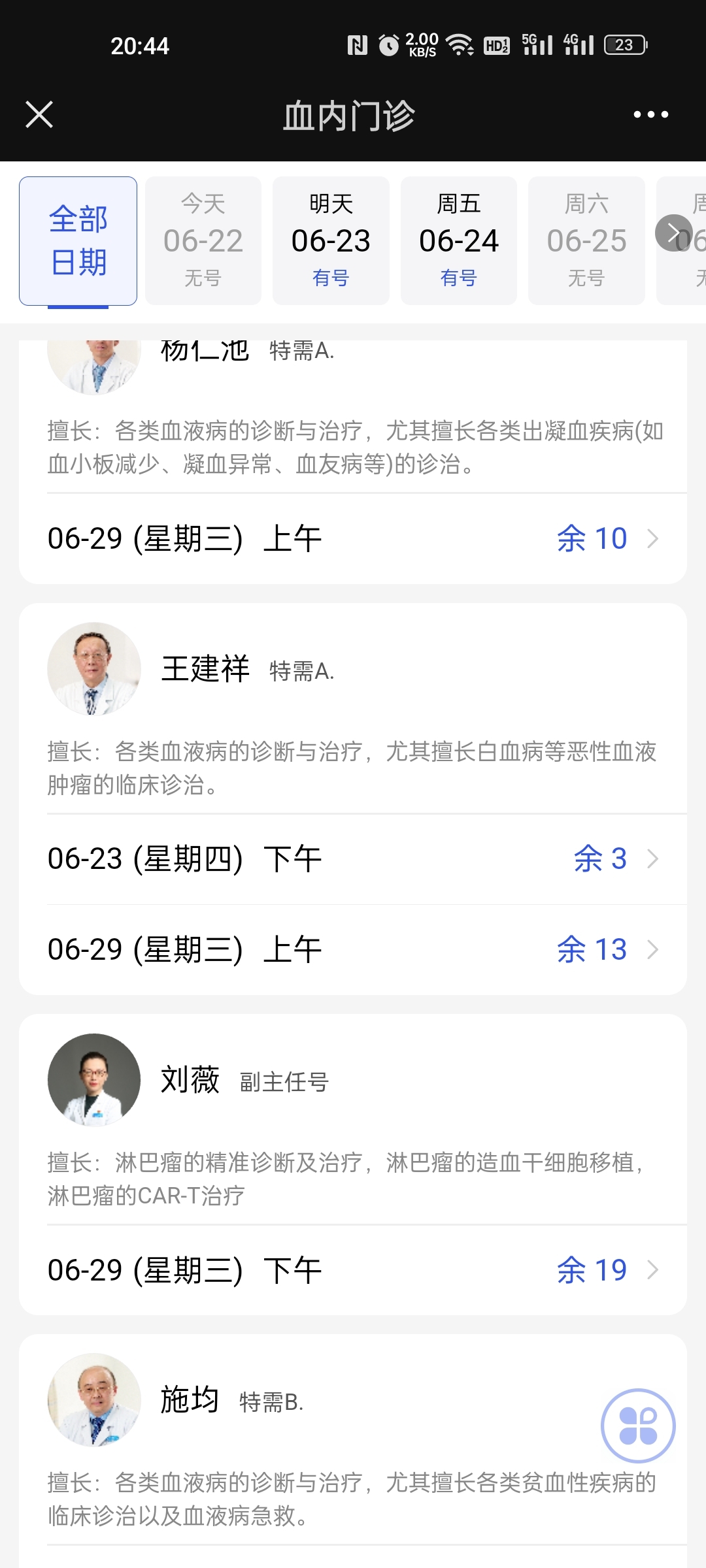Tap the arrow to show more dates
The width and height of the screenshot is (706, 1568).
click(673, 233)
